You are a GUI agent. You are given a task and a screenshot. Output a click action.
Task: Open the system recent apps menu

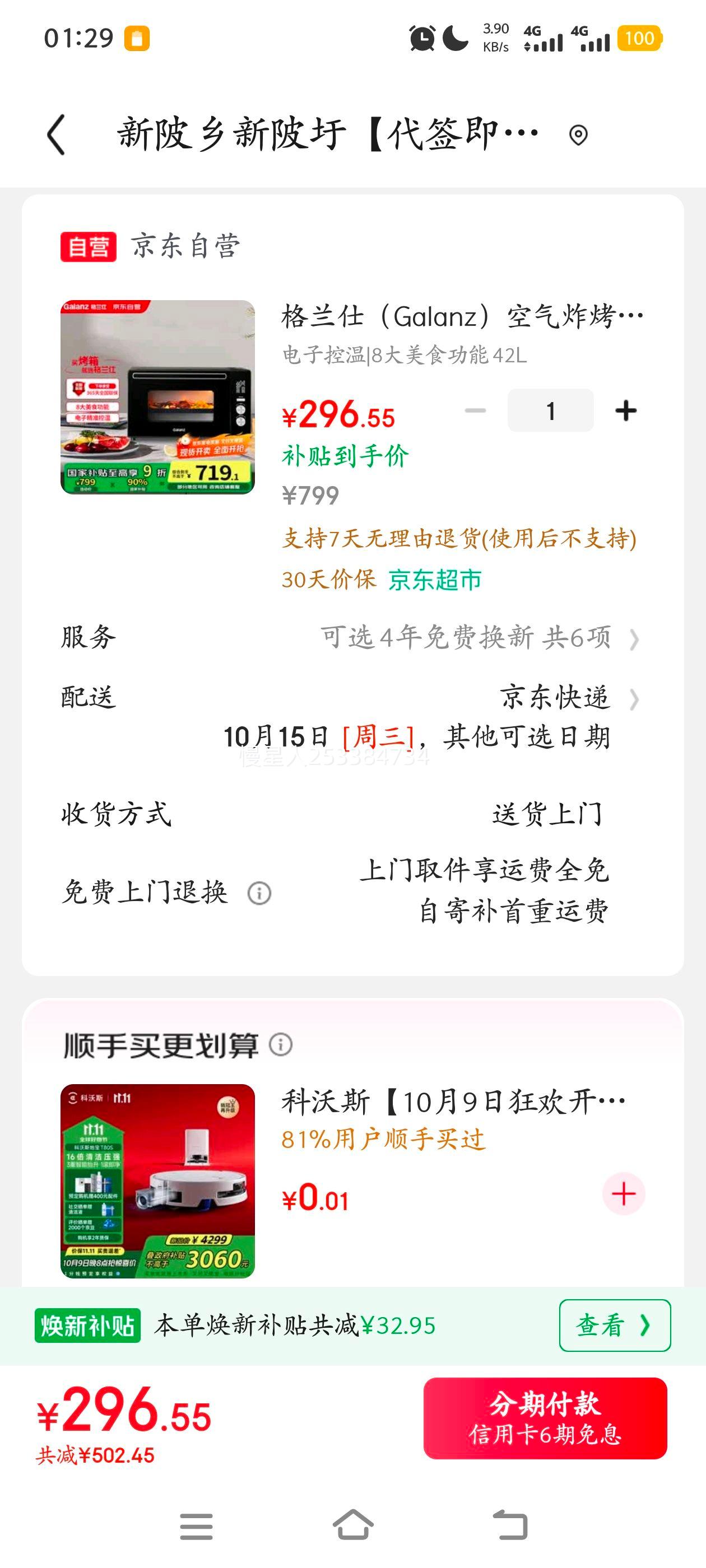pos(196,1525)
